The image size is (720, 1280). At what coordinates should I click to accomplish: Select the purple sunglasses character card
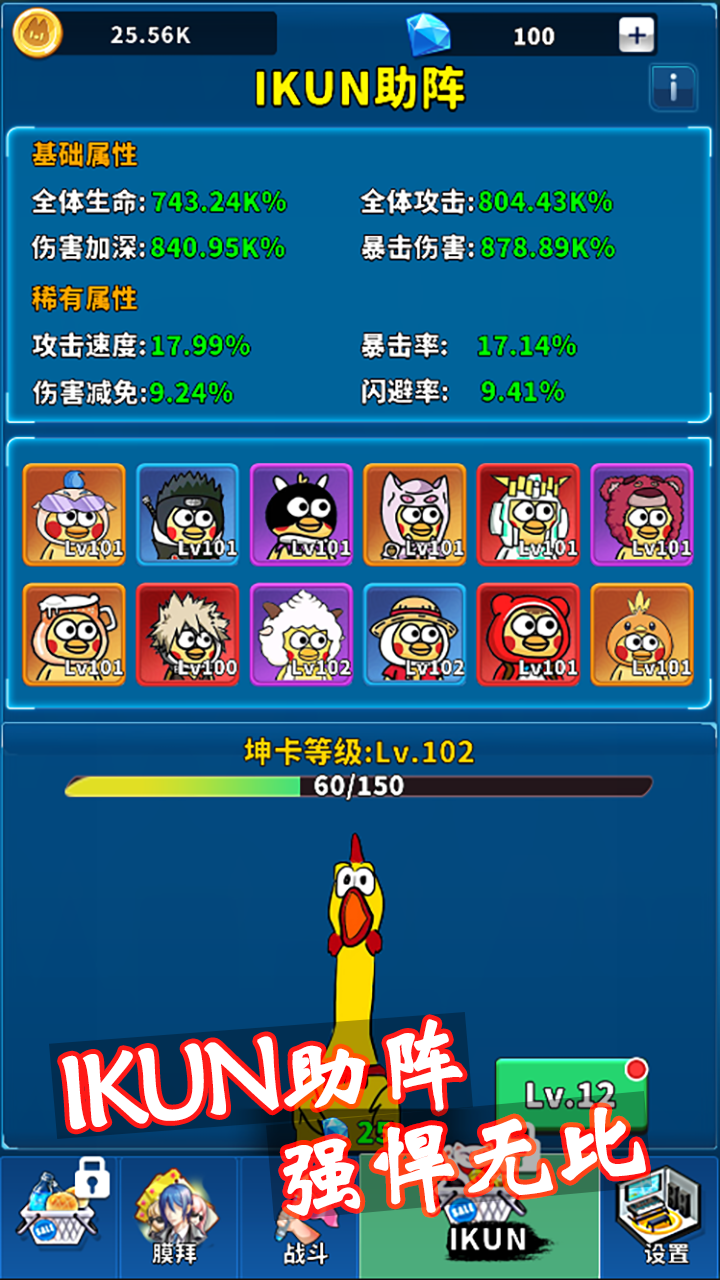[74, 514]
